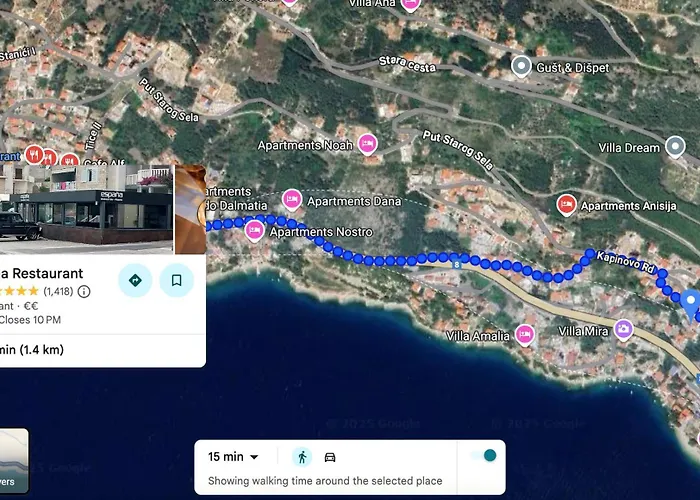The height and width of the screenshot is (500, 700).
Task: Get directions to the restaurant
Action: point(135,281)
